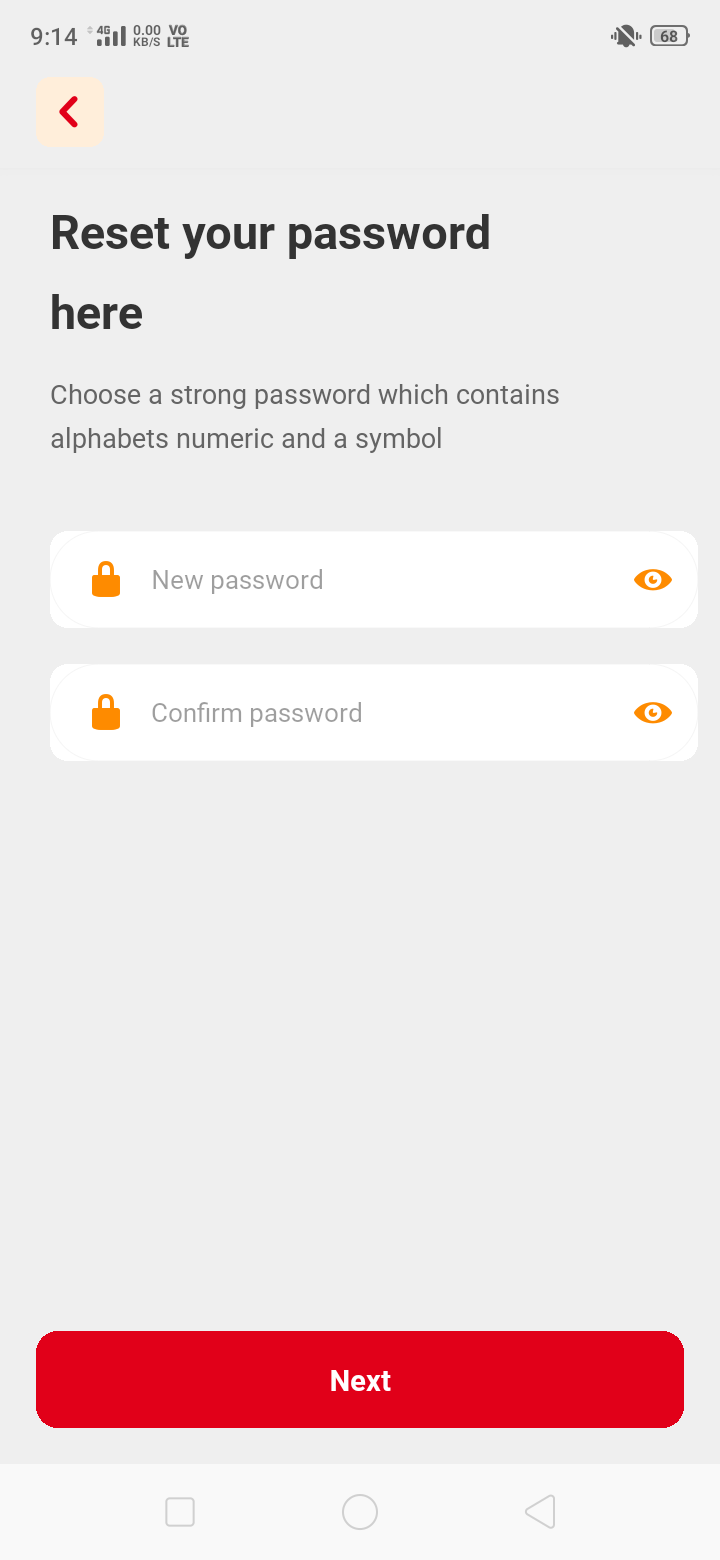
Task: Focus the Confirm password field
Action: 370,713
